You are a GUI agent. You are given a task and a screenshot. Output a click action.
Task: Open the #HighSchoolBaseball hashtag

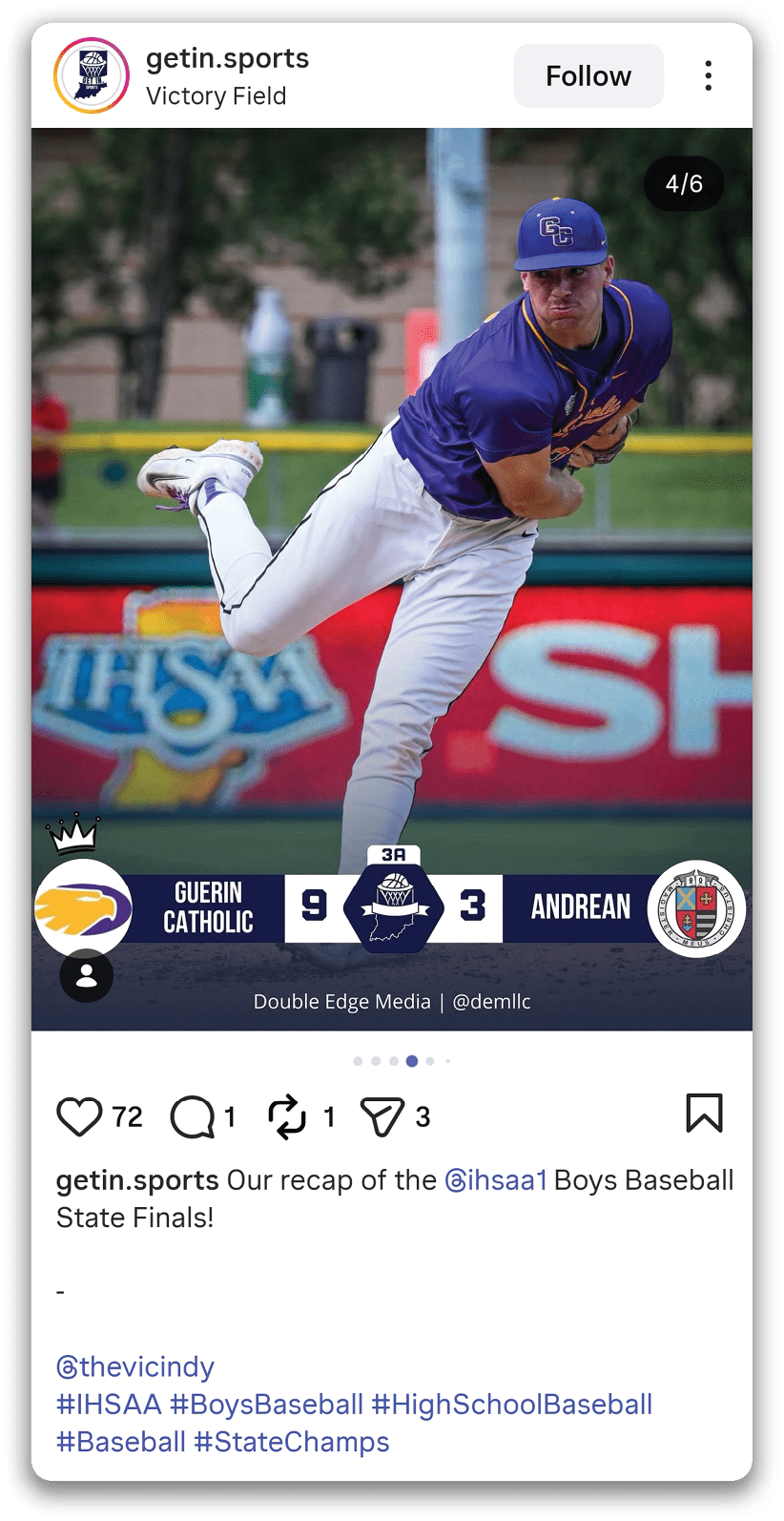pyautogui.click(x=512, y=1405)
